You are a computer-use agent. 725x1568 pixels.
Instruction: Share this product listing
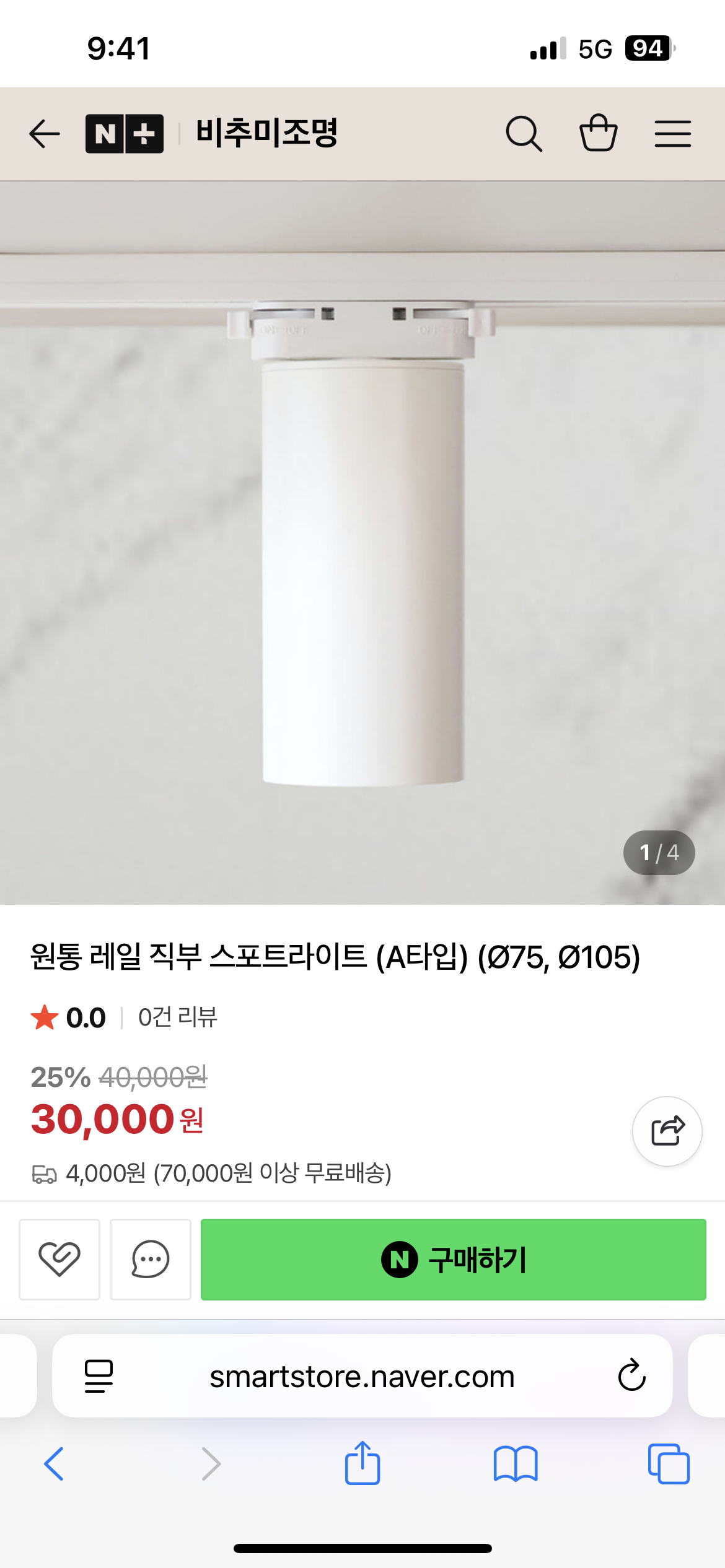pyautogui.click(x=667, y=1131)
